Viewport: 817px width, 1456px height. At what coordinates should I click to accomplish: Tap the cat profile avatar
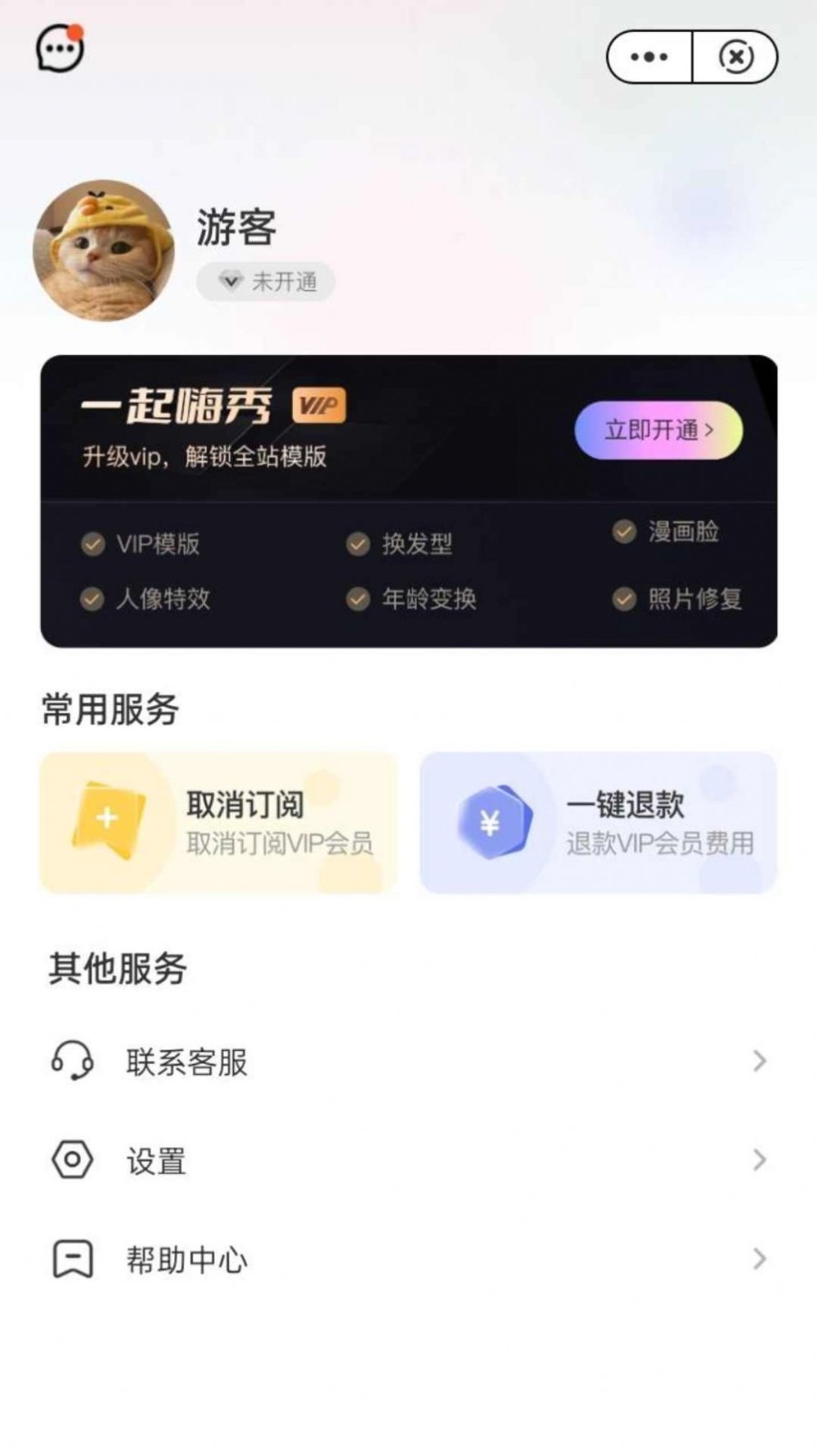tap(104, 250)
